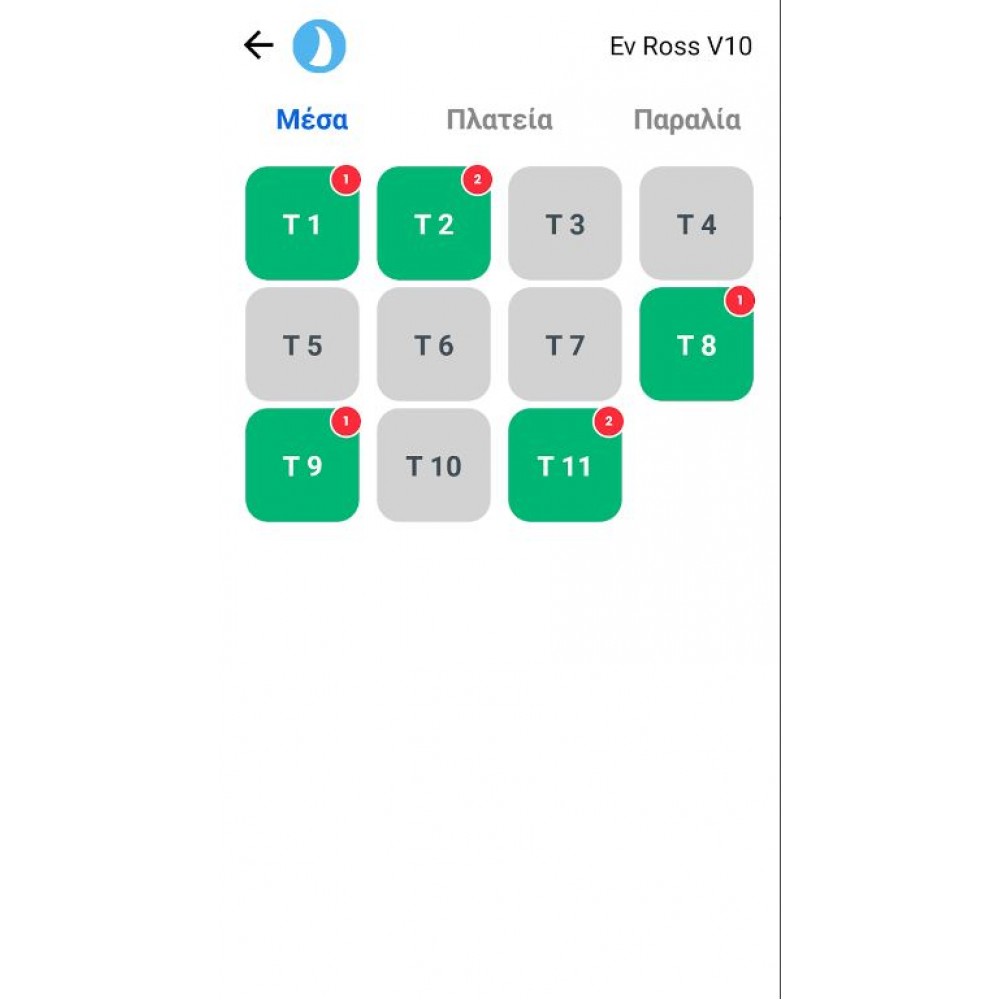The width and height of the screenshot is (1000, 1000).
Task: Open table T 11 with two orders
Action: point(565,466)
